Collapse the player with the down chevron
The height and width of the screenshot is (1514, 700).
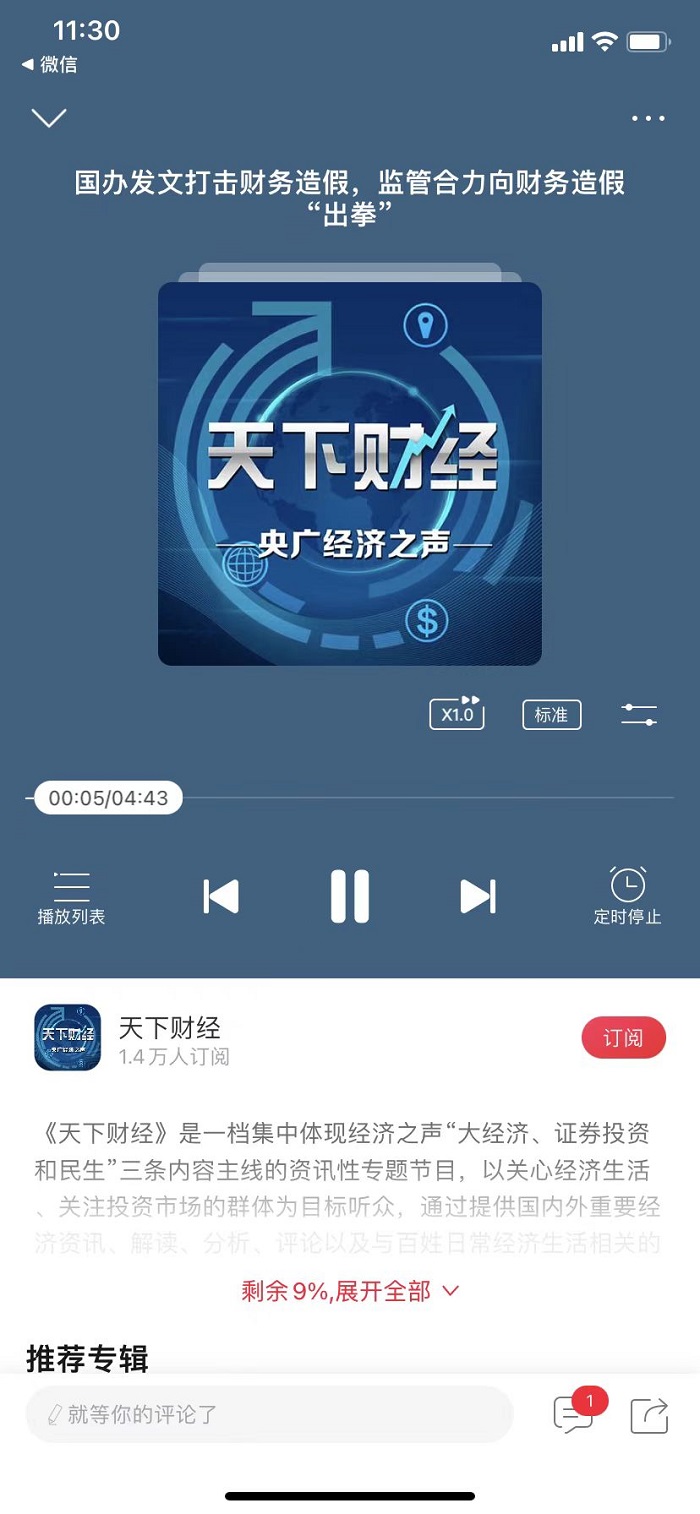coord(49,118)
